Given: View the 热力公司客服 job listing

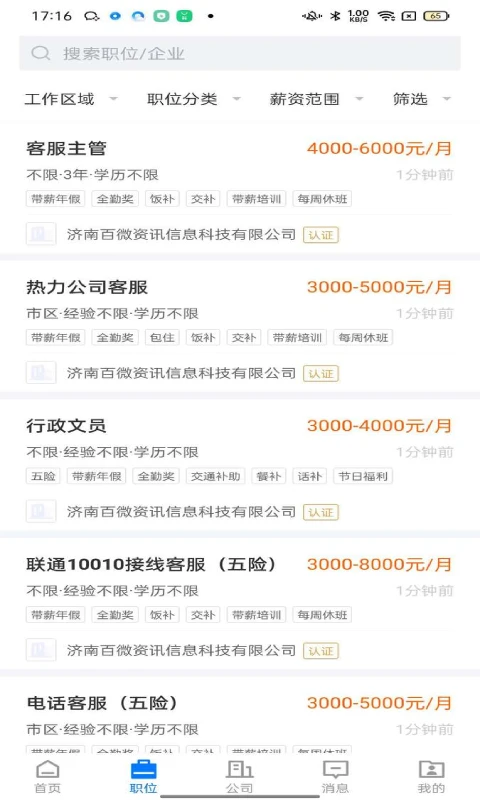Looking at the screenshot, I should pyautogui.click(x=240, y=327).
